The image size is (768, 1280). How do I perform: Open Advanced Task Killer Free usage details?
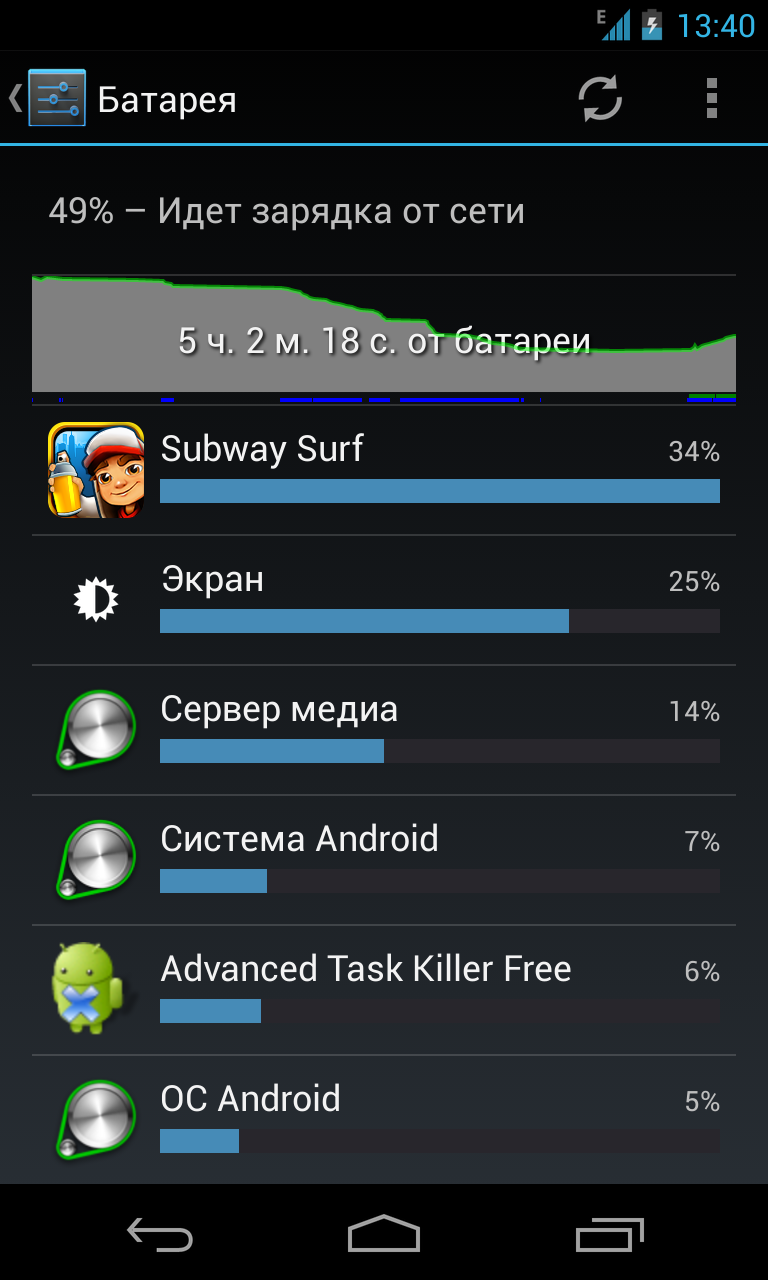(384, 990)
